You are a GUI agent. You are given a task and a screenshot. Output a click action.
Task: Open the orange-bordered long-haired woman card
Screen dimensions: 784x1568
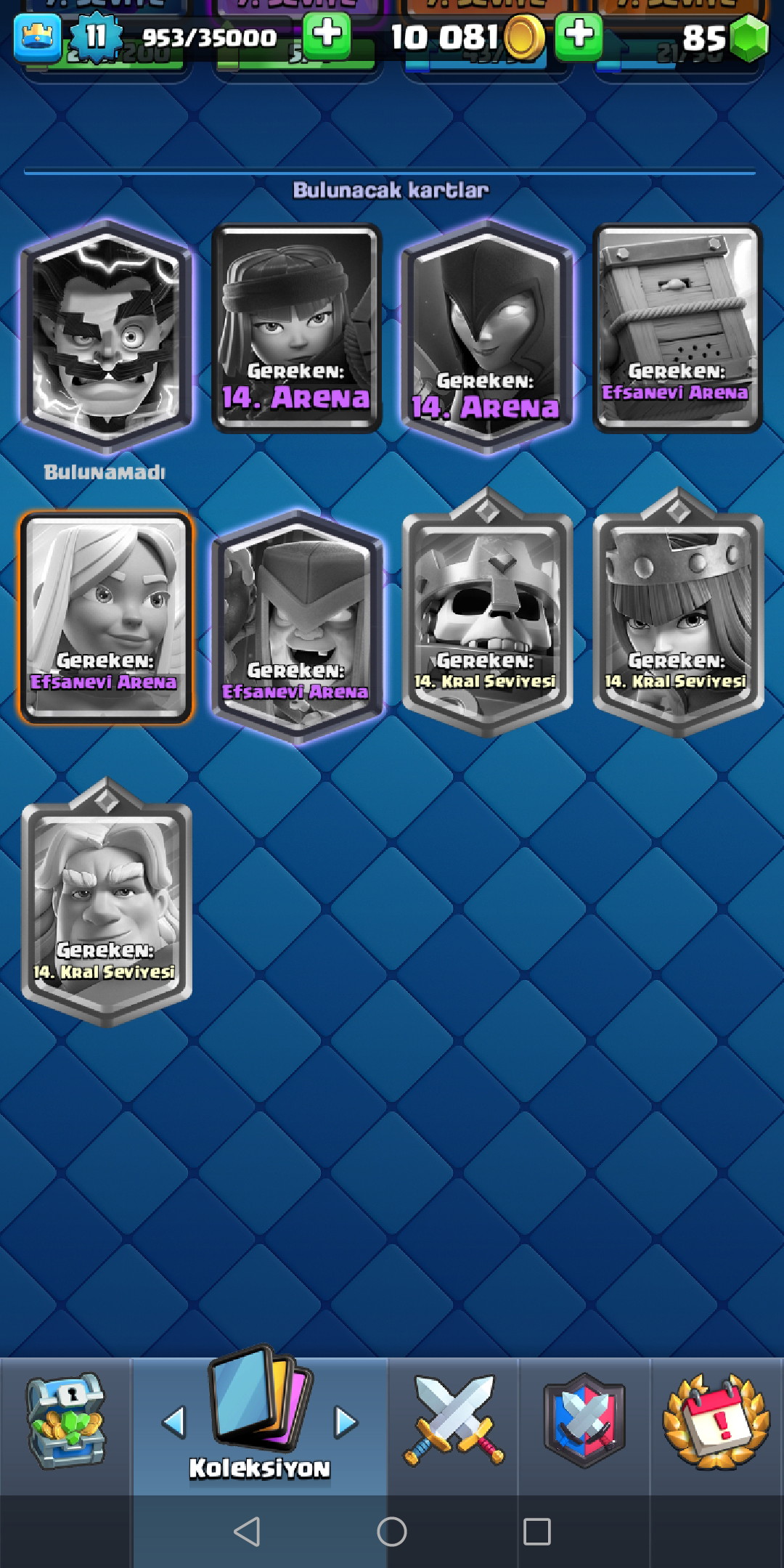pos(107,618)
